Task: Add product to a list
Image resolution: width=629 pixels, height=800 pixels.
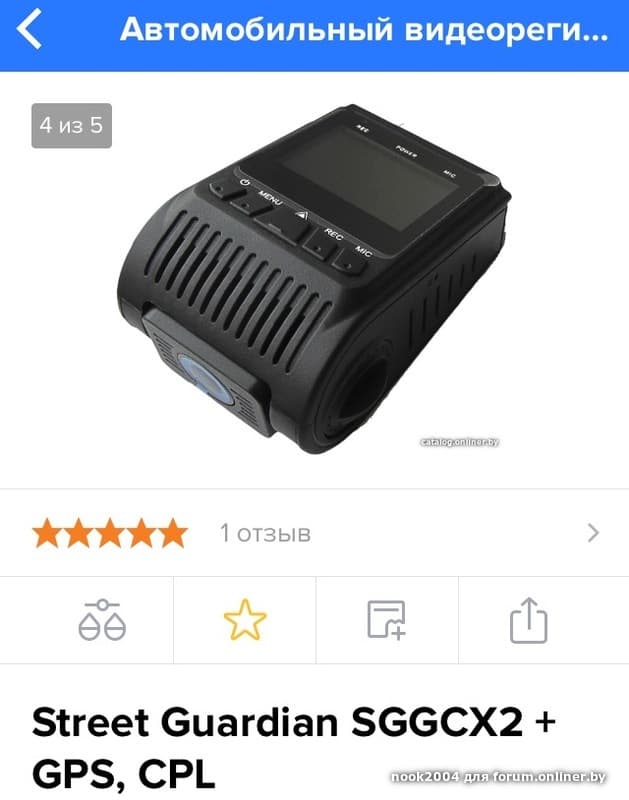Action: [x=386, y=621]
